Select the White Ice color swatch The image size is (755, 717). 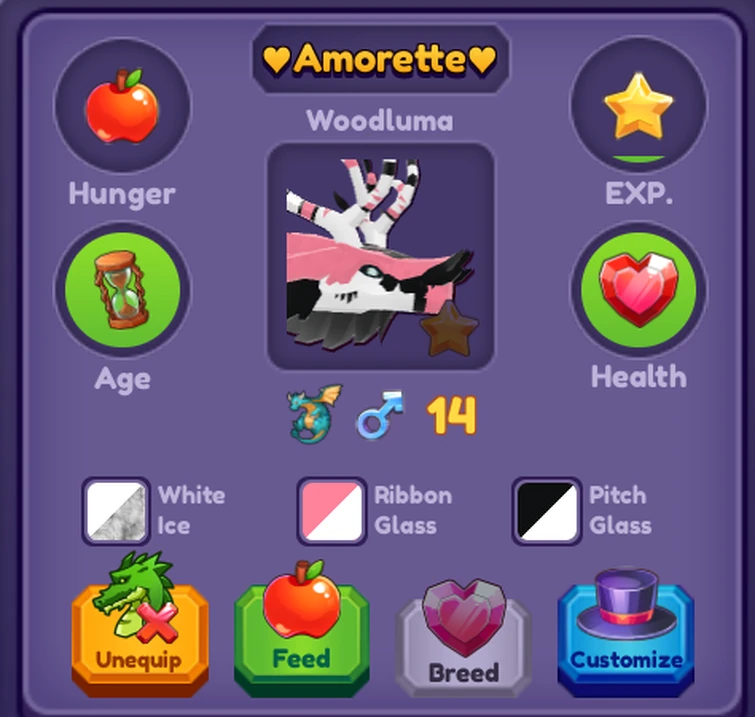[x=115, y=511]
